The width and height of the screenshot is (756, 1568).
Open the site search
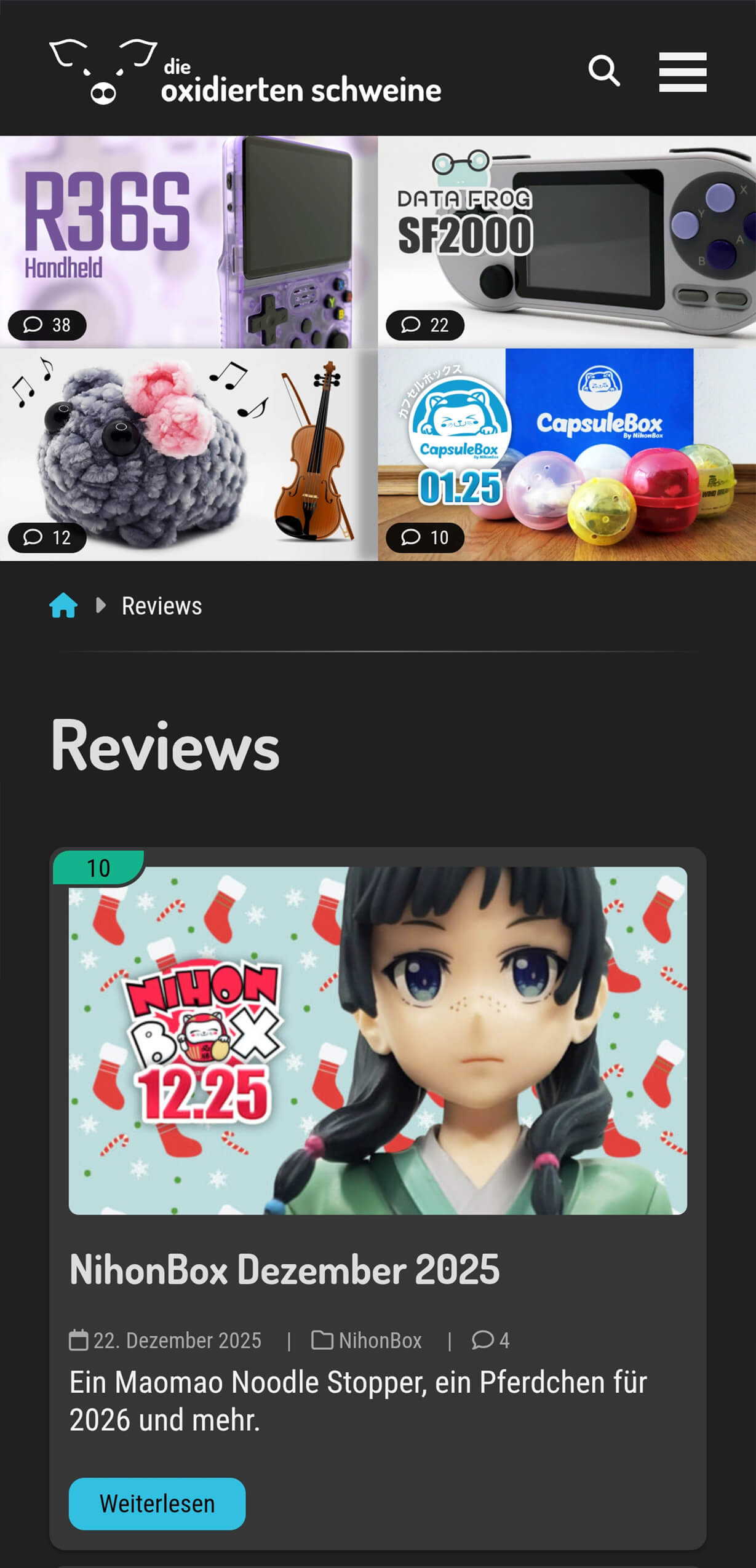603,71
